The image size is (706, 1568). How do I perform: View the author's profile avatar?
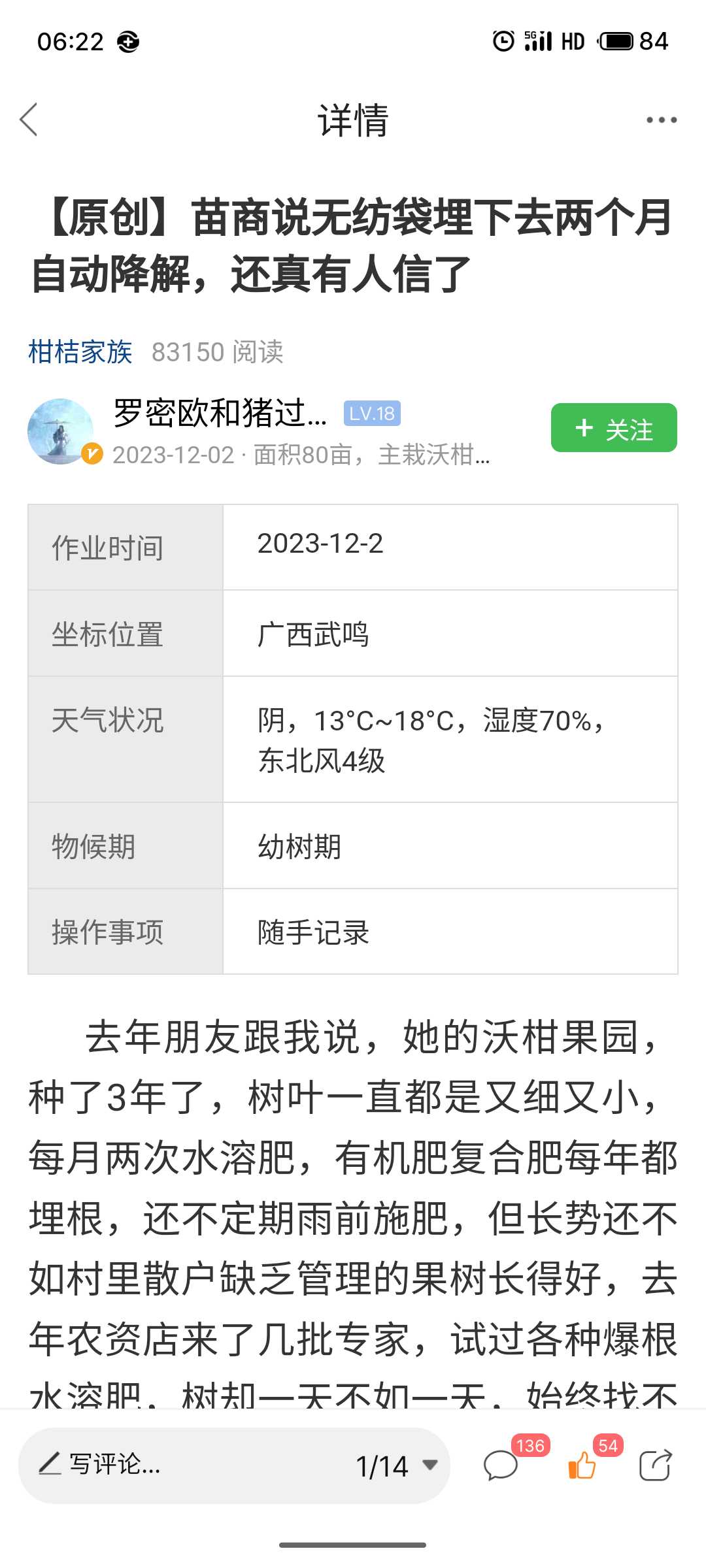[60, 431]
